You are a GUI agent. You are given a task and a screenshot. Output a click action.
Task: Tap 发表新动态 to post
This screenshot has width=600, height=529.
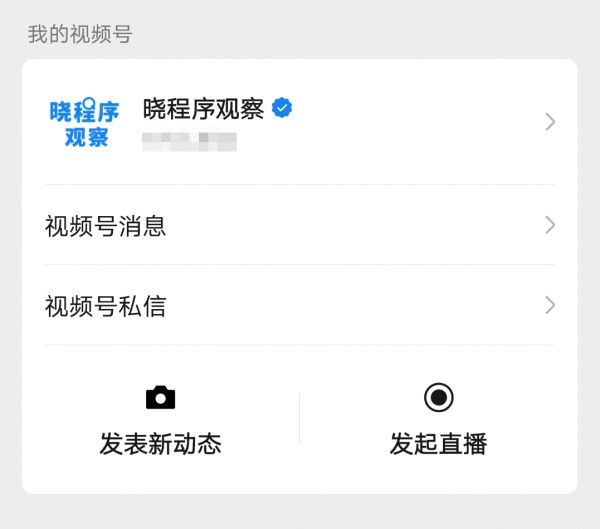coord(160,420)
